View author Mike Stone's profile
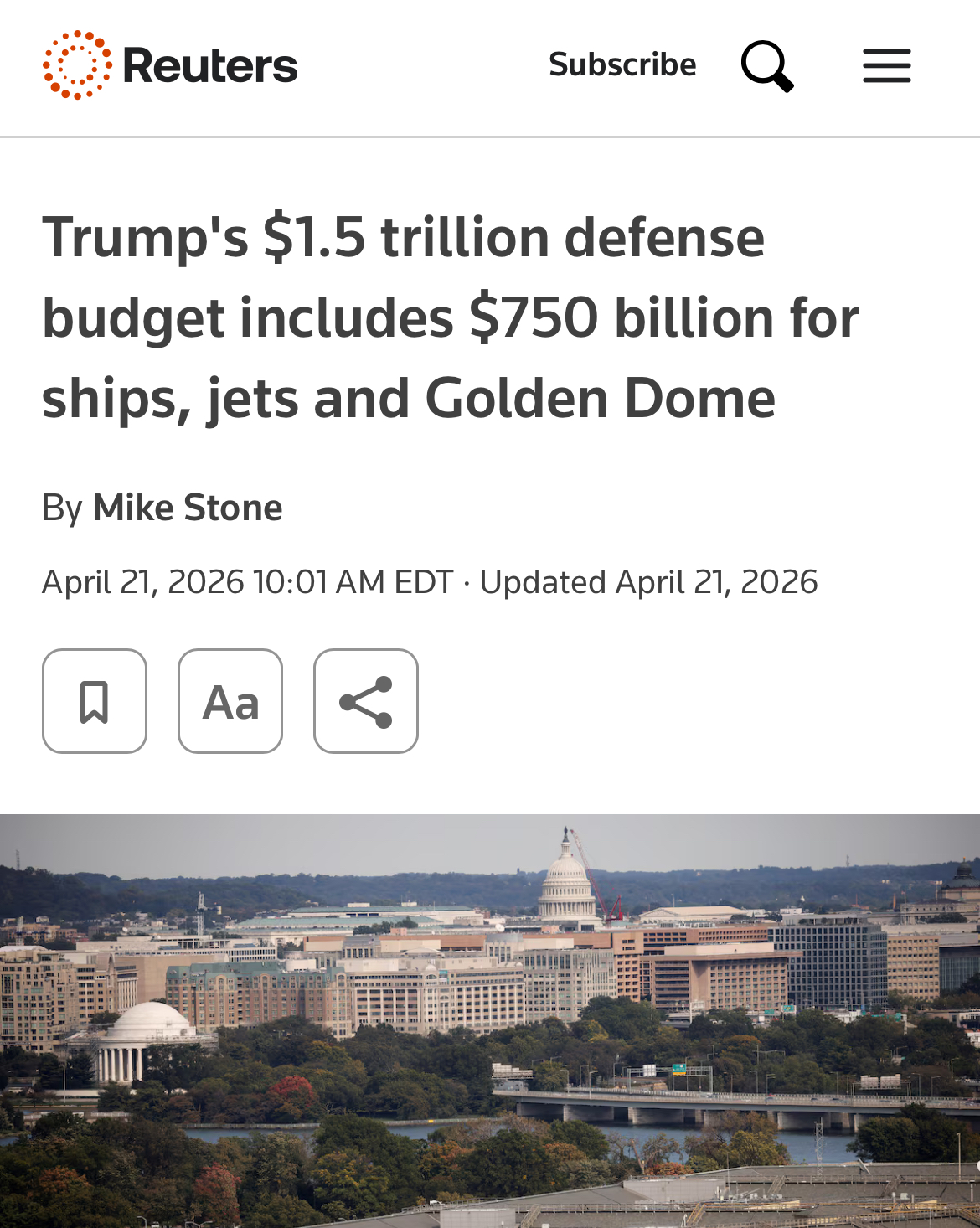980x1228 pixels. (x=188, y=508)
